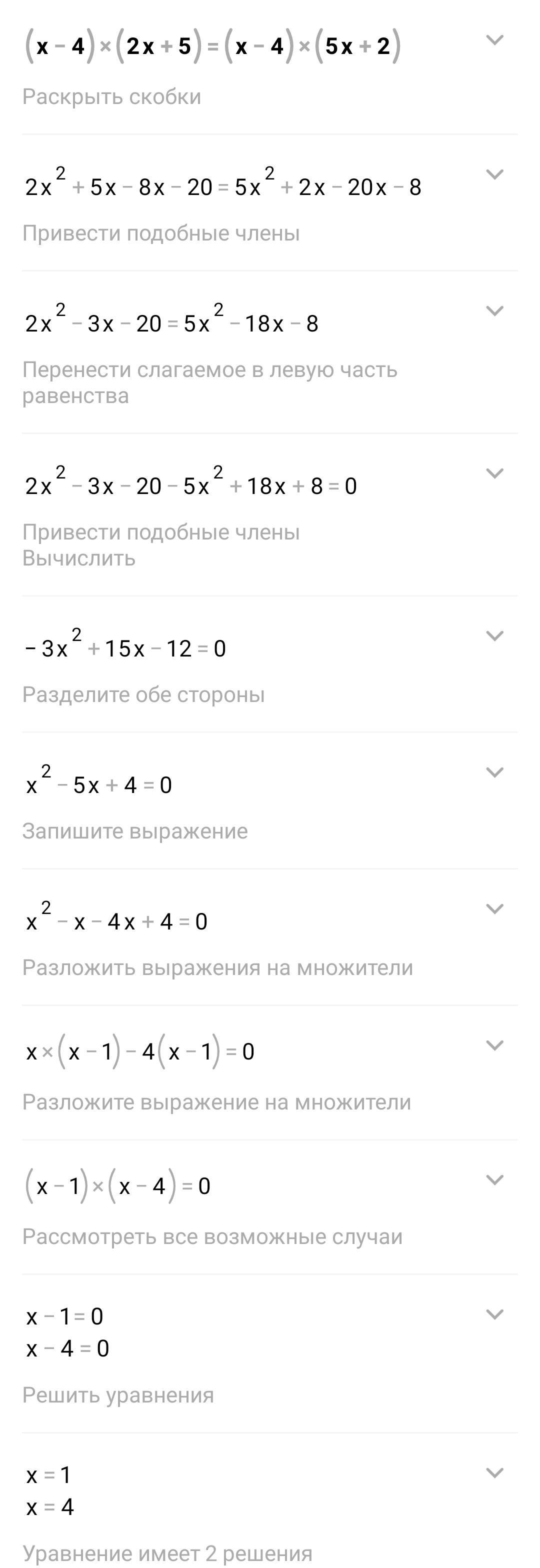Expand the 'Перенести слагаемое в левую часть' step
Screen dimensions: 540x1568
[x=494, y=311]
